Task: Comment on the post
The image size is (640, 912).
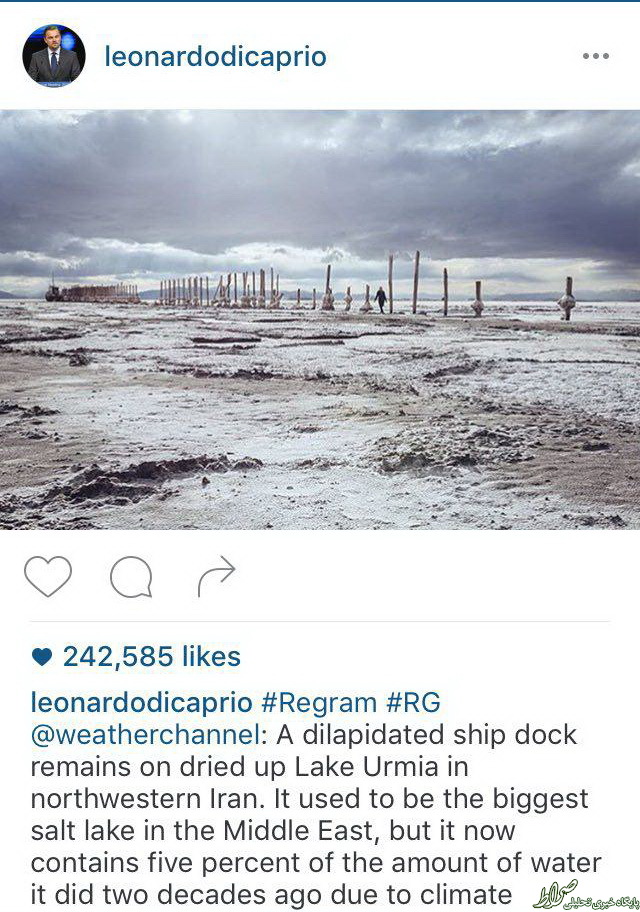Action: [131, 577]
